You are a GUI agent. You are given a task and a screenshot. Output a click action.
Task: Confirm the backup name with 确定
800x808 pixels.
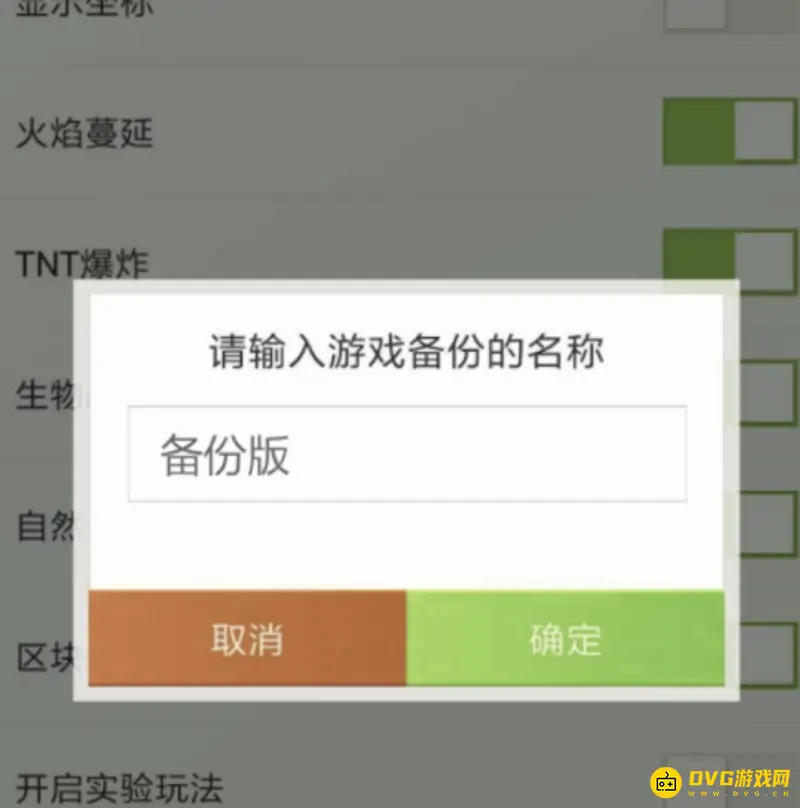tap(565, 638)
